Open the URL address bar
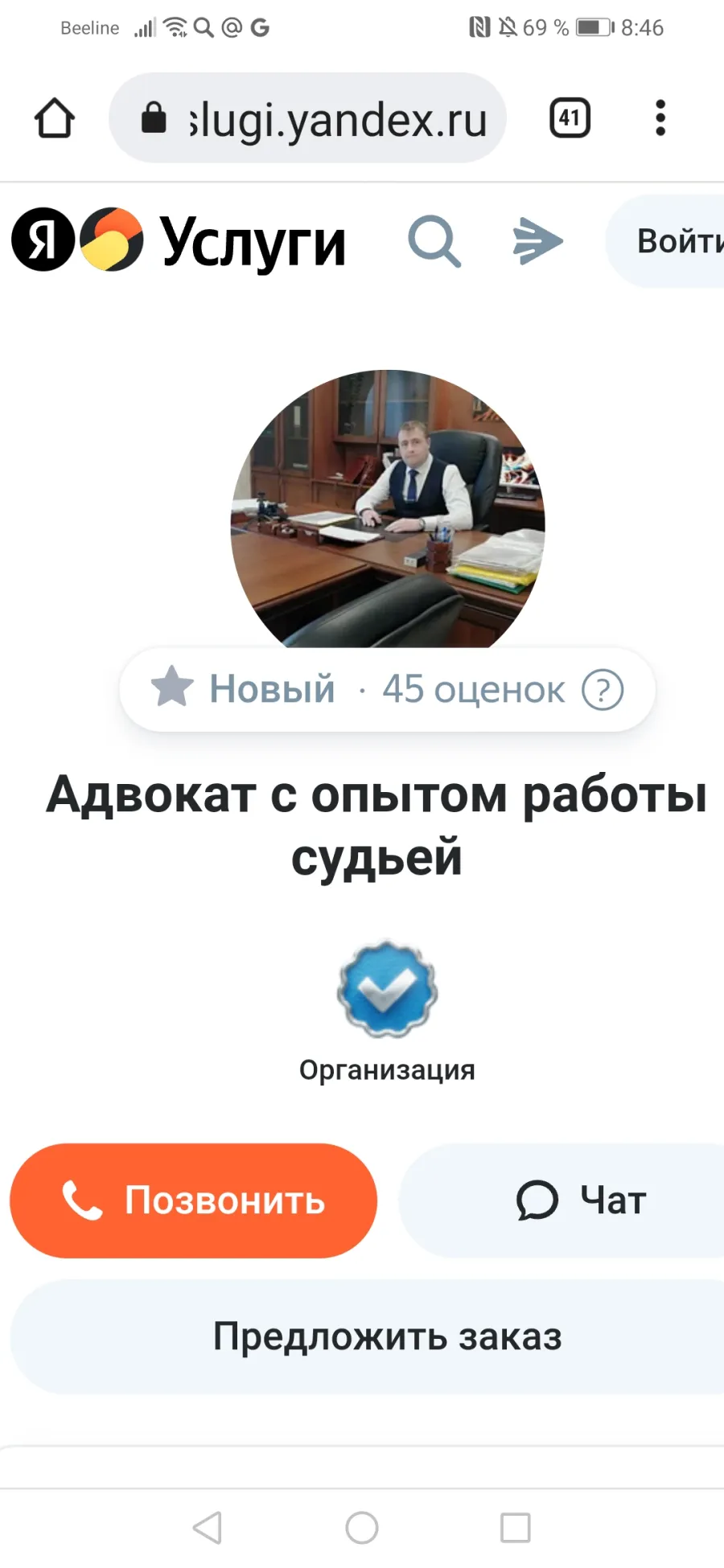The image size is (724, 1568). point(307,118)
